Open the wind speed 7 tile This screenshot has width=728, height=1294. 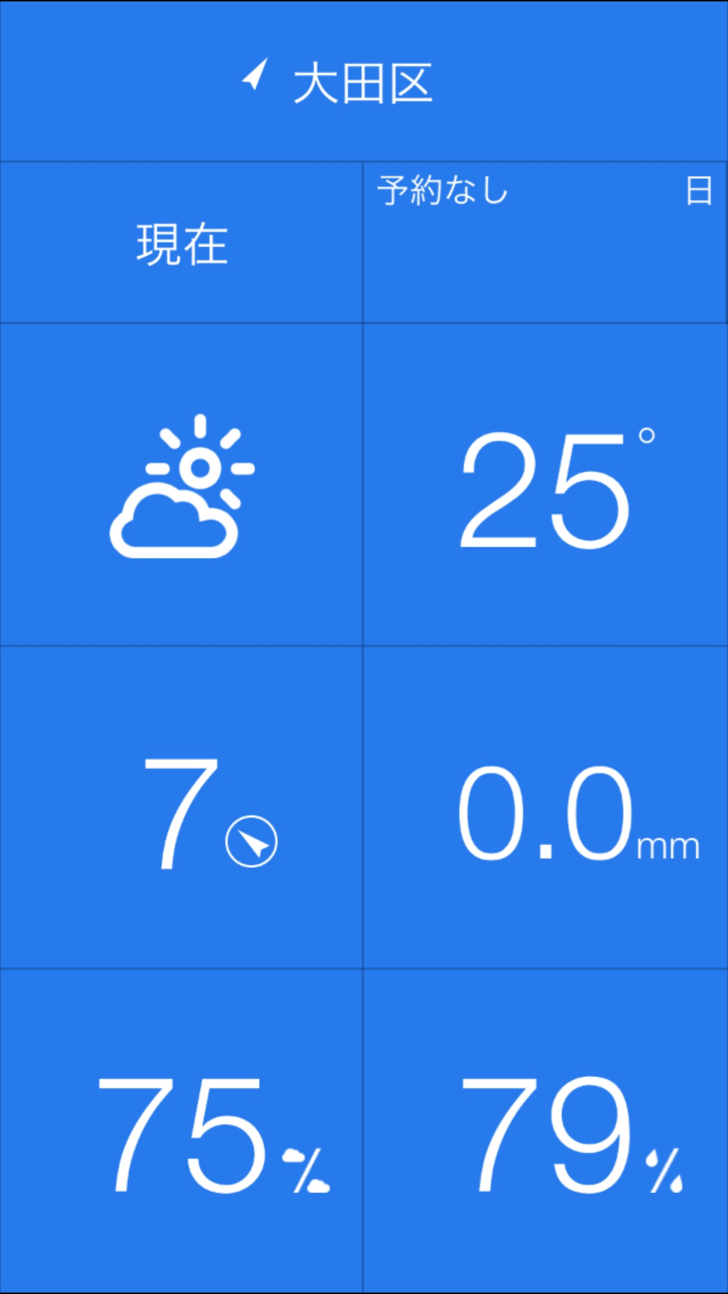(181, 808)
